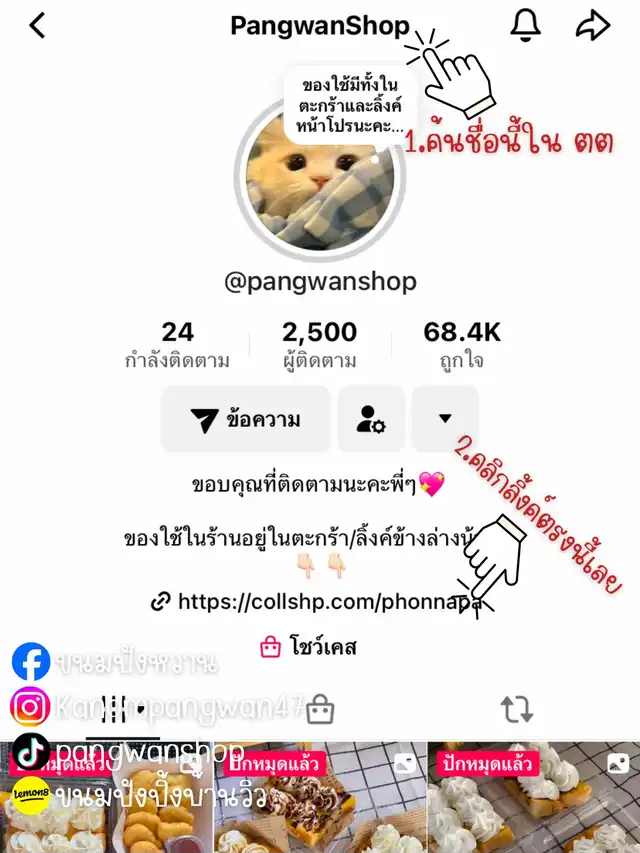Image resolution: width=640 pixels, height=853 pixels.
Task: Open the โชว์เคส showcase
Action: point(308,647)
